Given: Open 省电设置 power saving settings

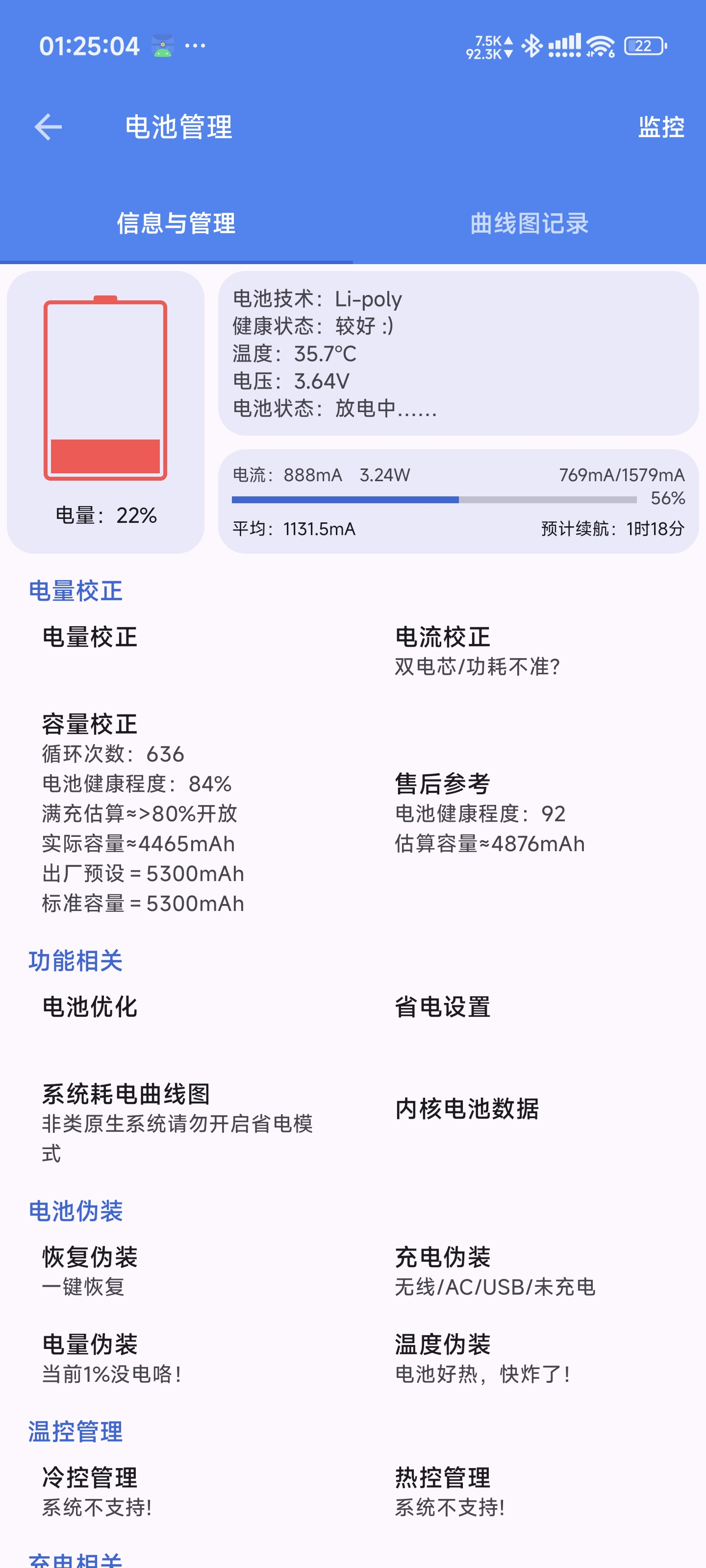Looking at the screenshot, I should [443, 1008].
